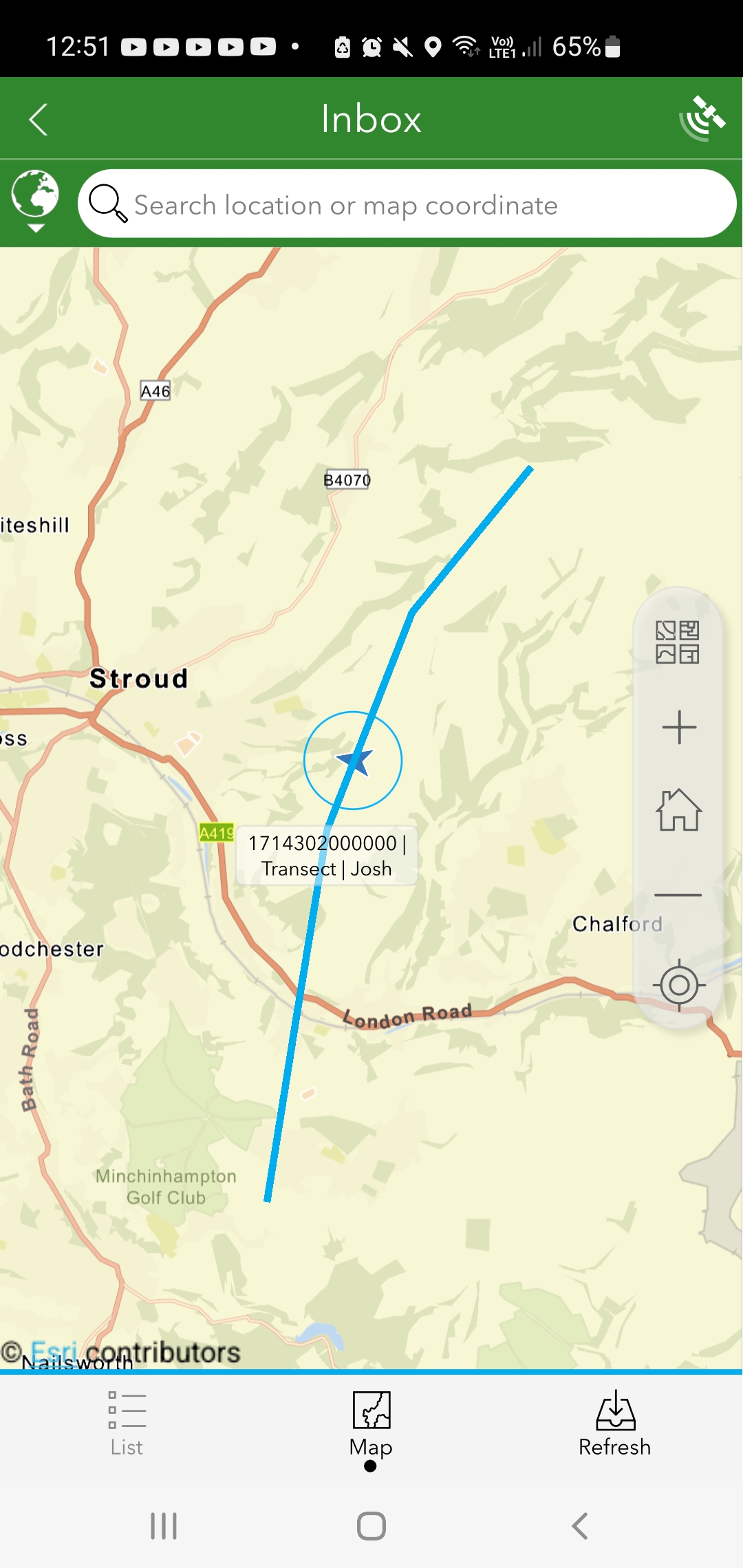Zoom out on the map

pos(679,895)
